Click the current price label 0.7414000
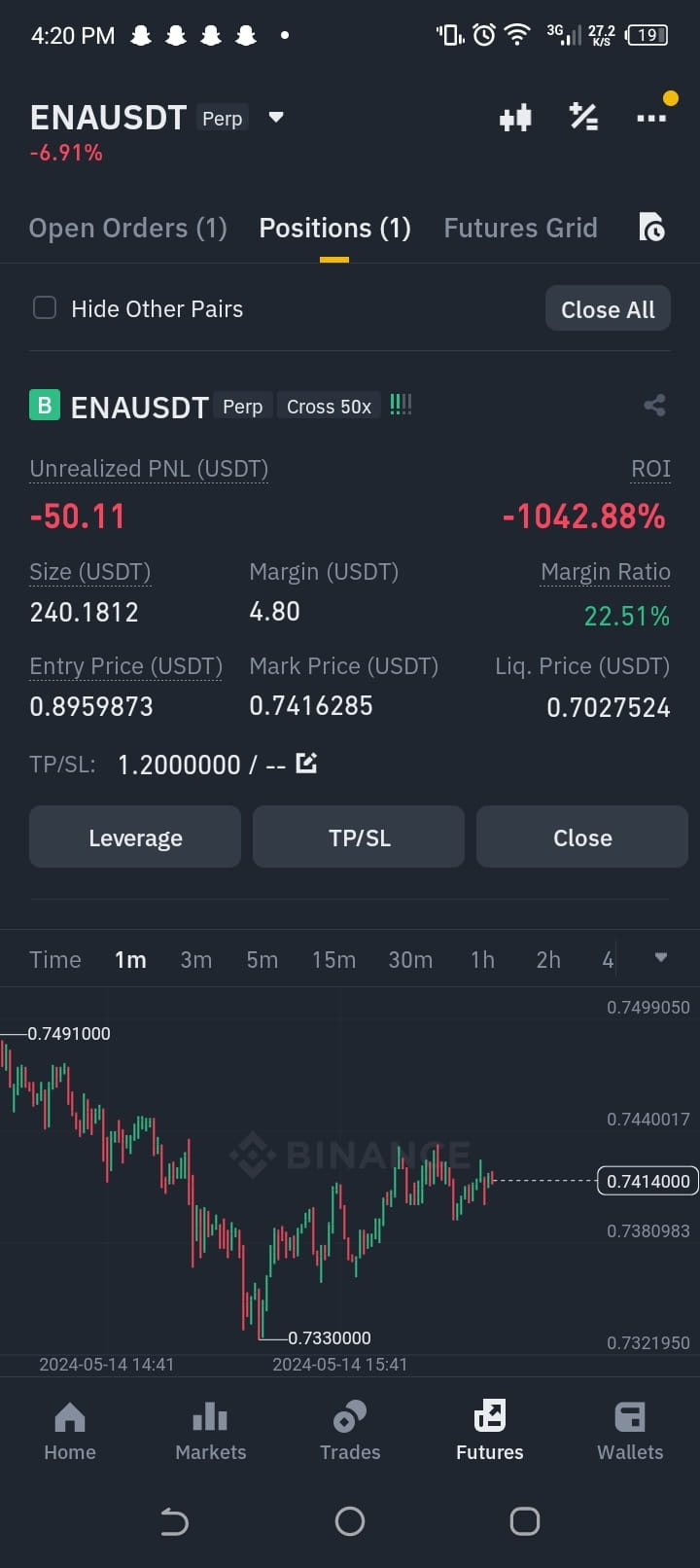This screenshot has width=700, height=1568. coord(647,1181)
